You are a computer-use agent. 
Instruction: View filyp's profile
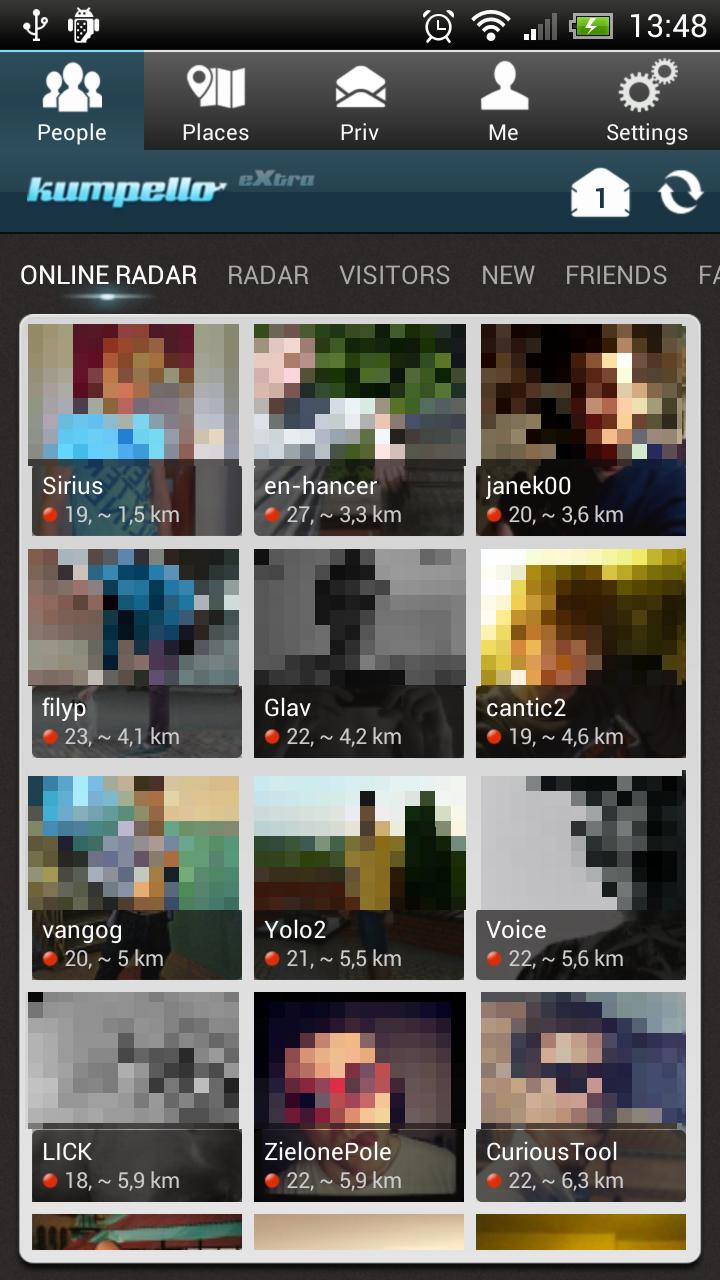click(x=135, y=652)
